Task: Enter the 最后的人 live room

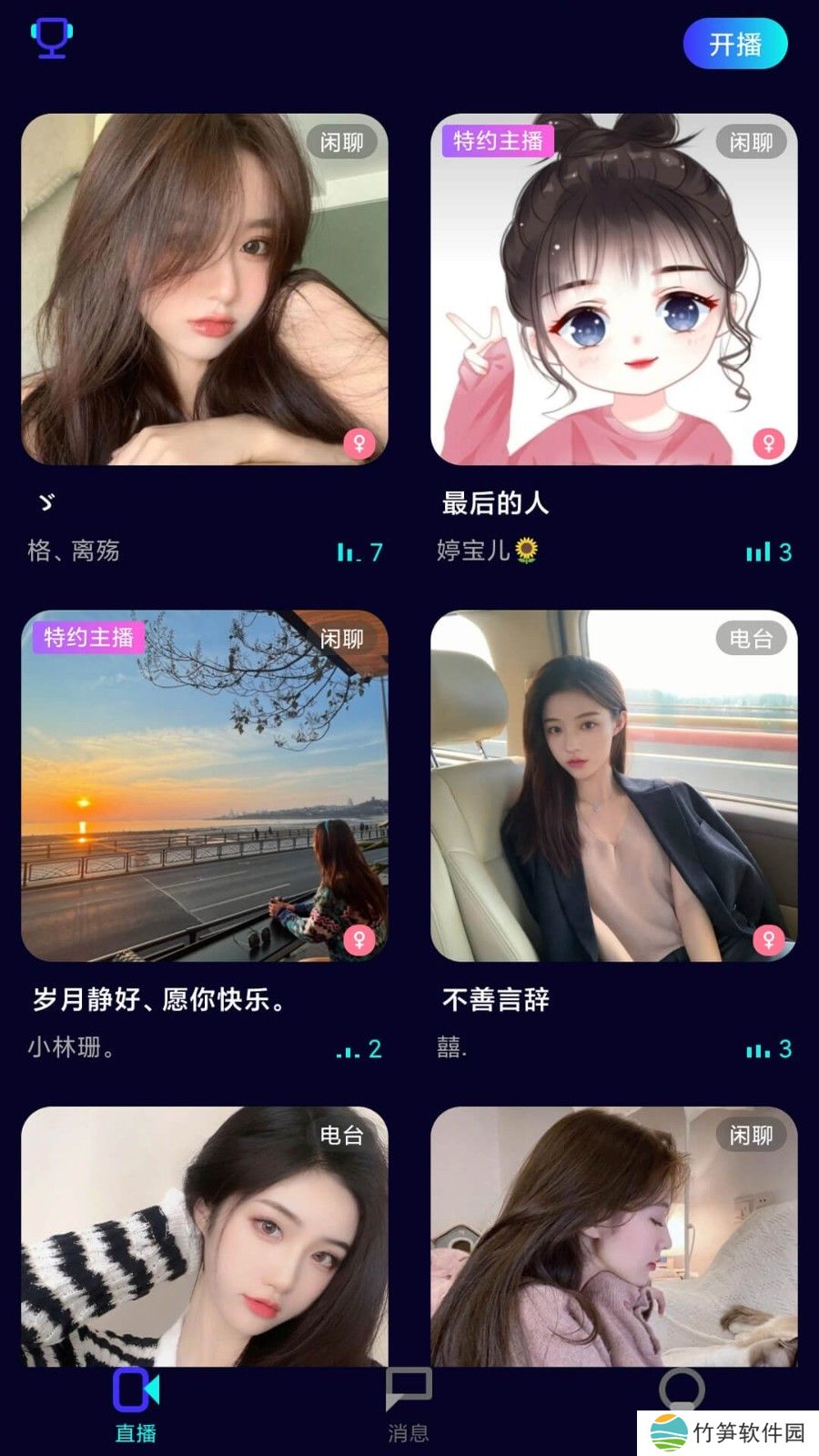Action: [x=613, y=289]
